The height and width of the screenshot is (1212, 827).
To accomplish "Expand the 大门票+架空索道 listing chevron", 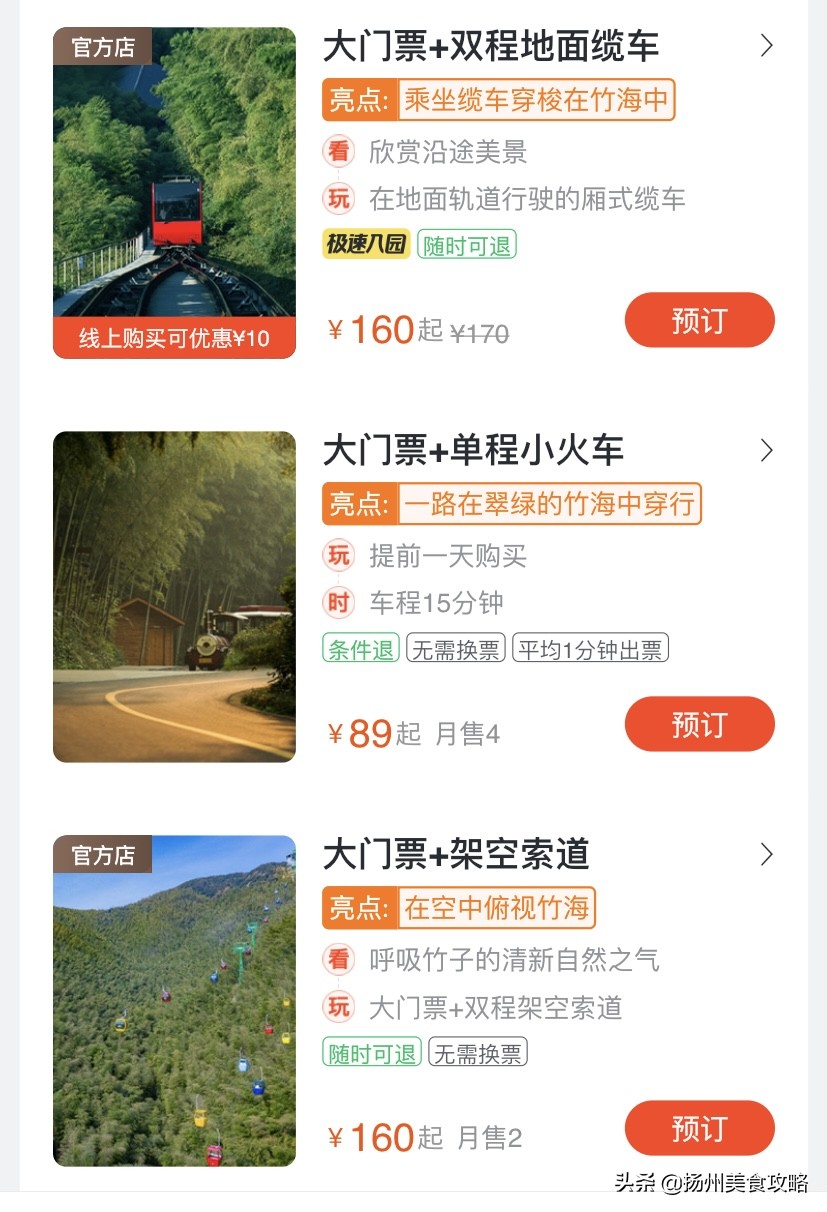I will pos(766,855).
